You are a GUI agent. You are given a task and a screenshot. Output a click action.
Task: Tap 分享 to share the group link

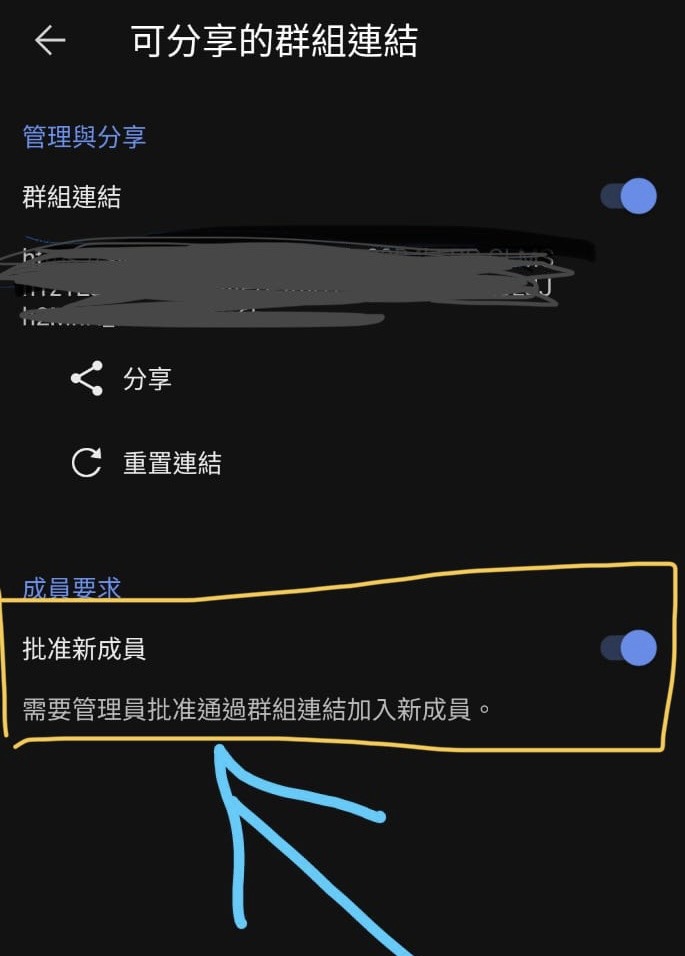pos(147,379)
